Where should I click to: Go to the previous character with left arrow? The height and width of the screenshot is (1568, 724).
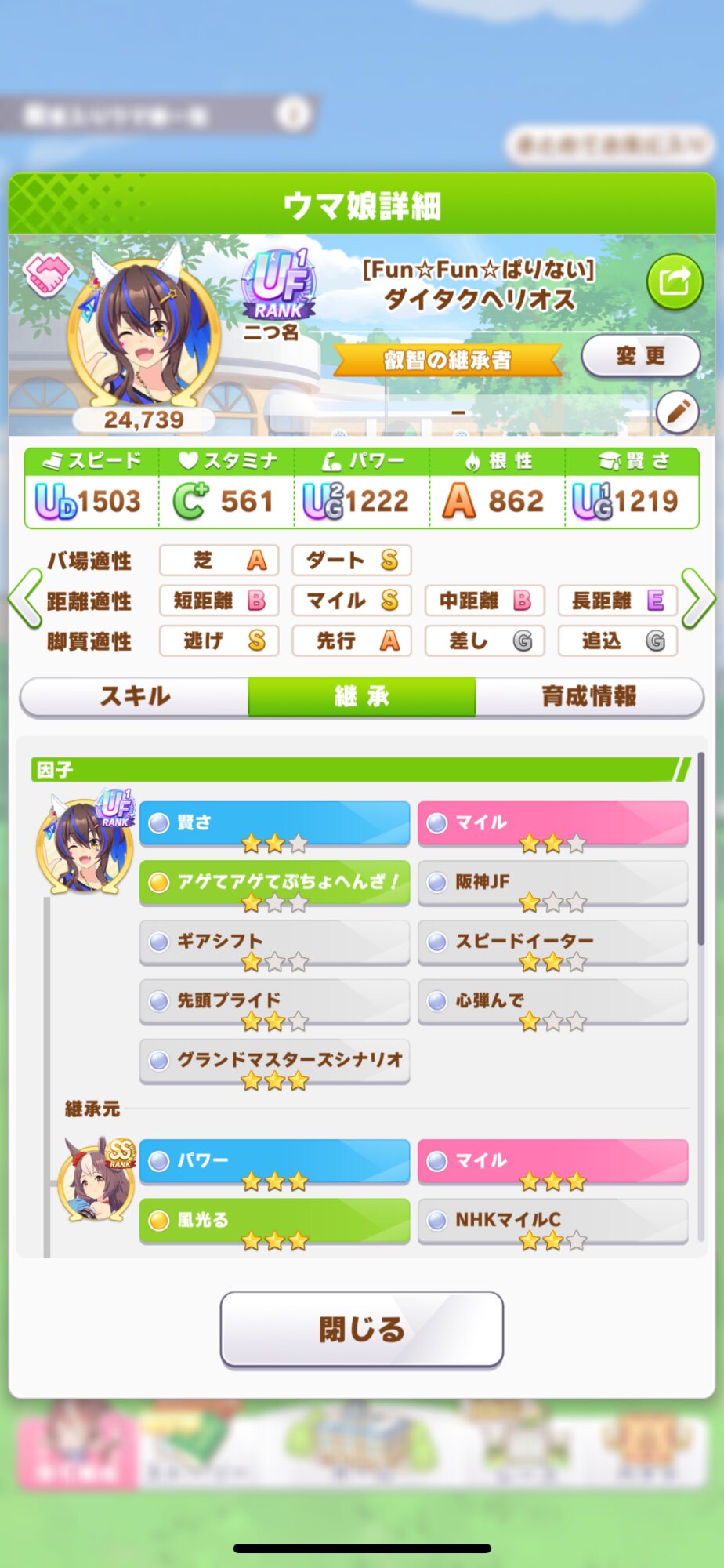tap(24, 600)
